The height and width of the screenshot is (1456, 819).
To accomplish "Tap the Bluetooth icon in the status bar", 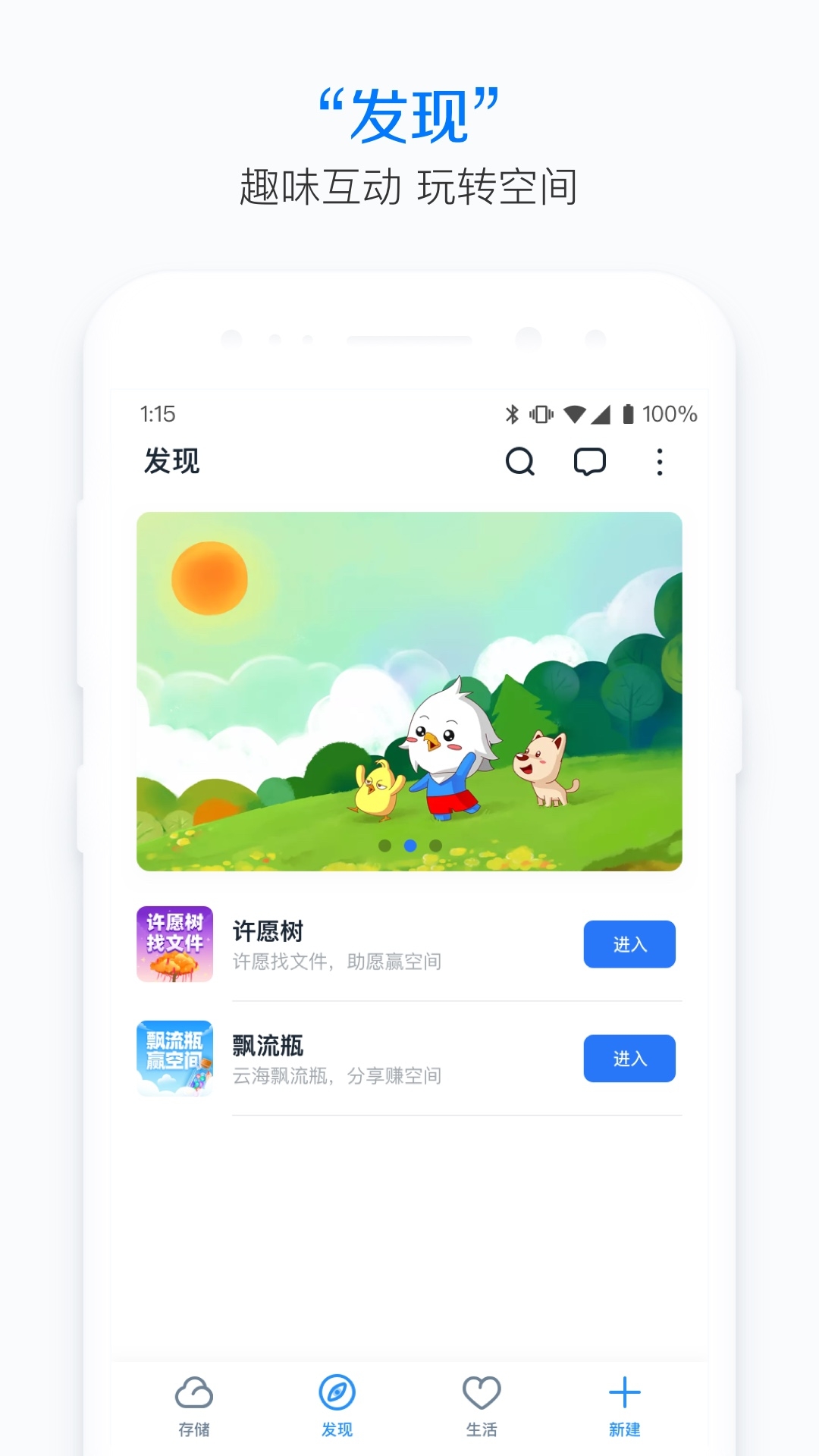I will (512, 414).
